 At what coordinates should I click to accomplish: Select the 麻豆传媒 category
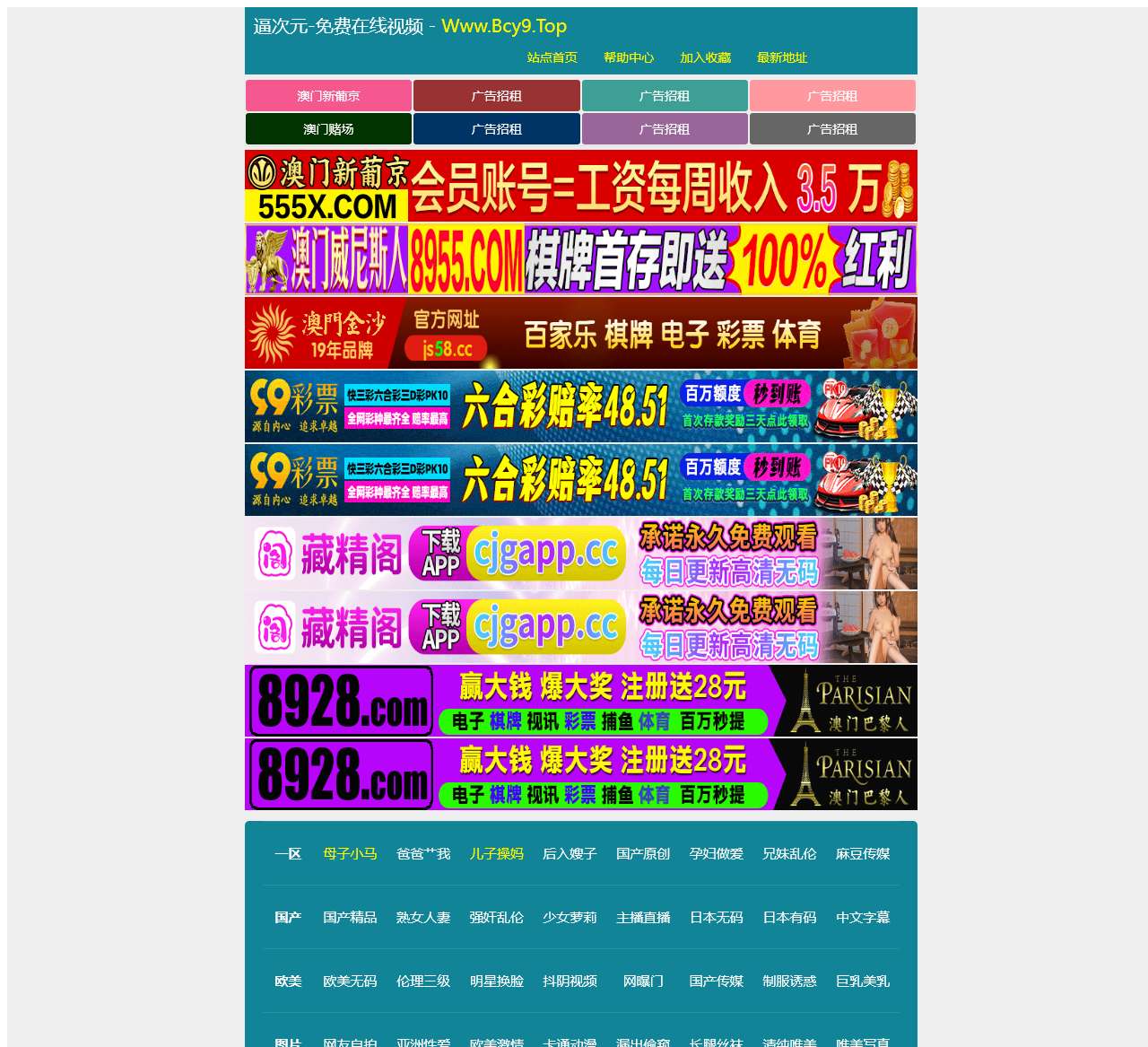coord(863,853)
